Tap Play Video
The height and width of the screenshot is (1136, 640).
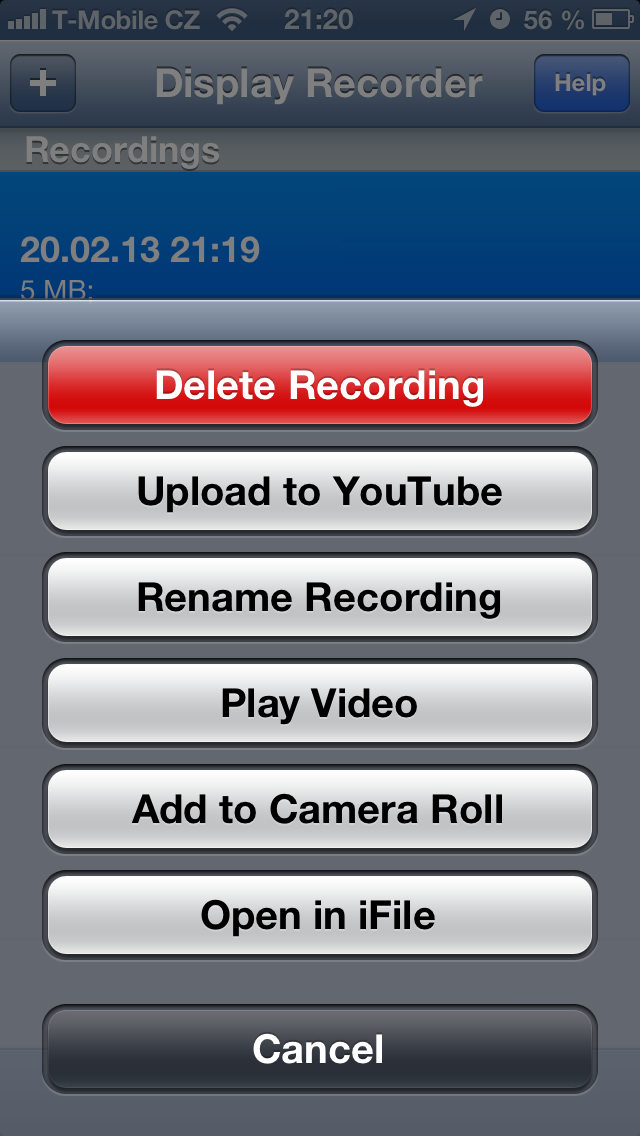pos(320,703)
